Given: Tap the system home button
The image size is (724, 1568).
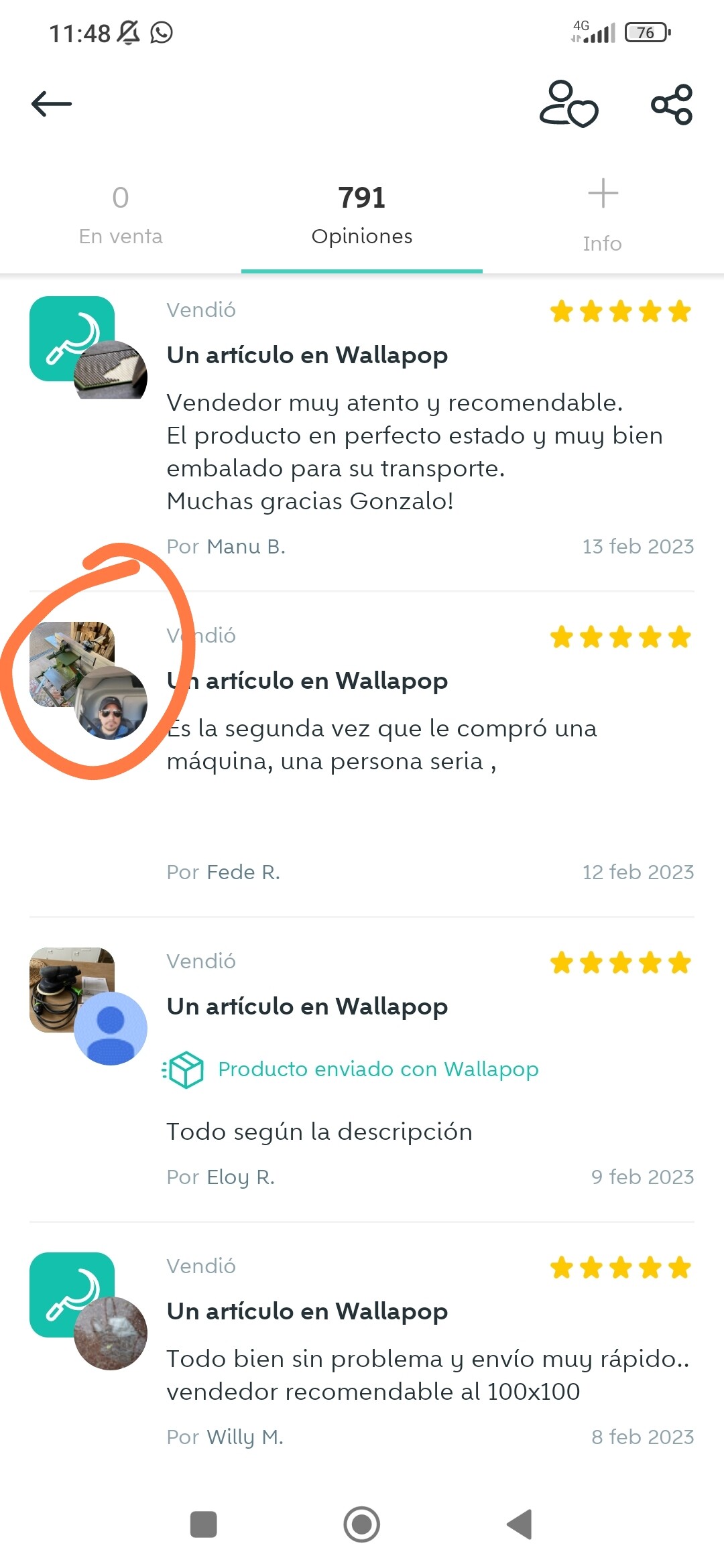Looking at the screenshot, I should pos(362,1524).
